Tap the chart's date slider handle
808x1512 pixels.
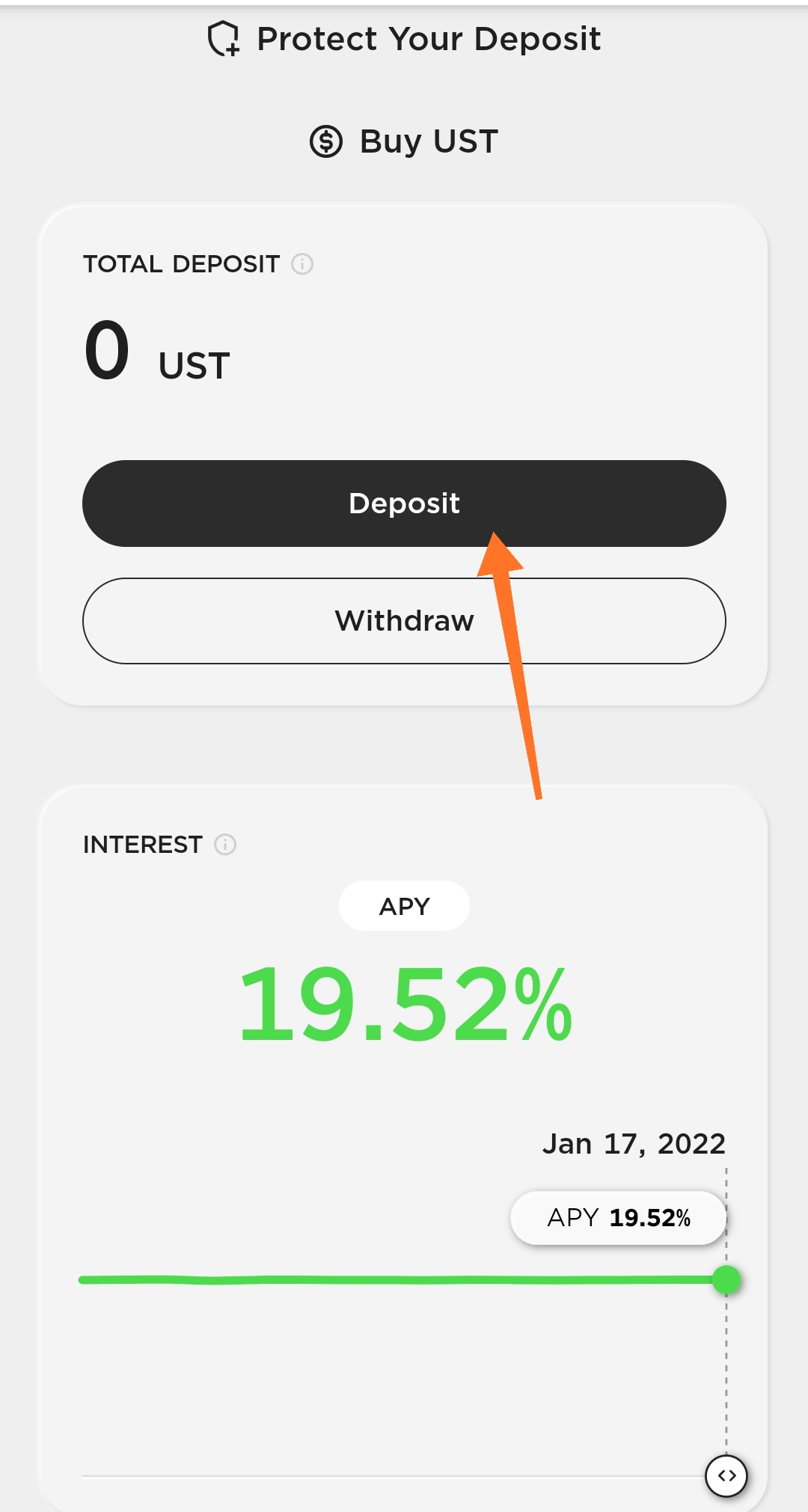point(726,1475)
